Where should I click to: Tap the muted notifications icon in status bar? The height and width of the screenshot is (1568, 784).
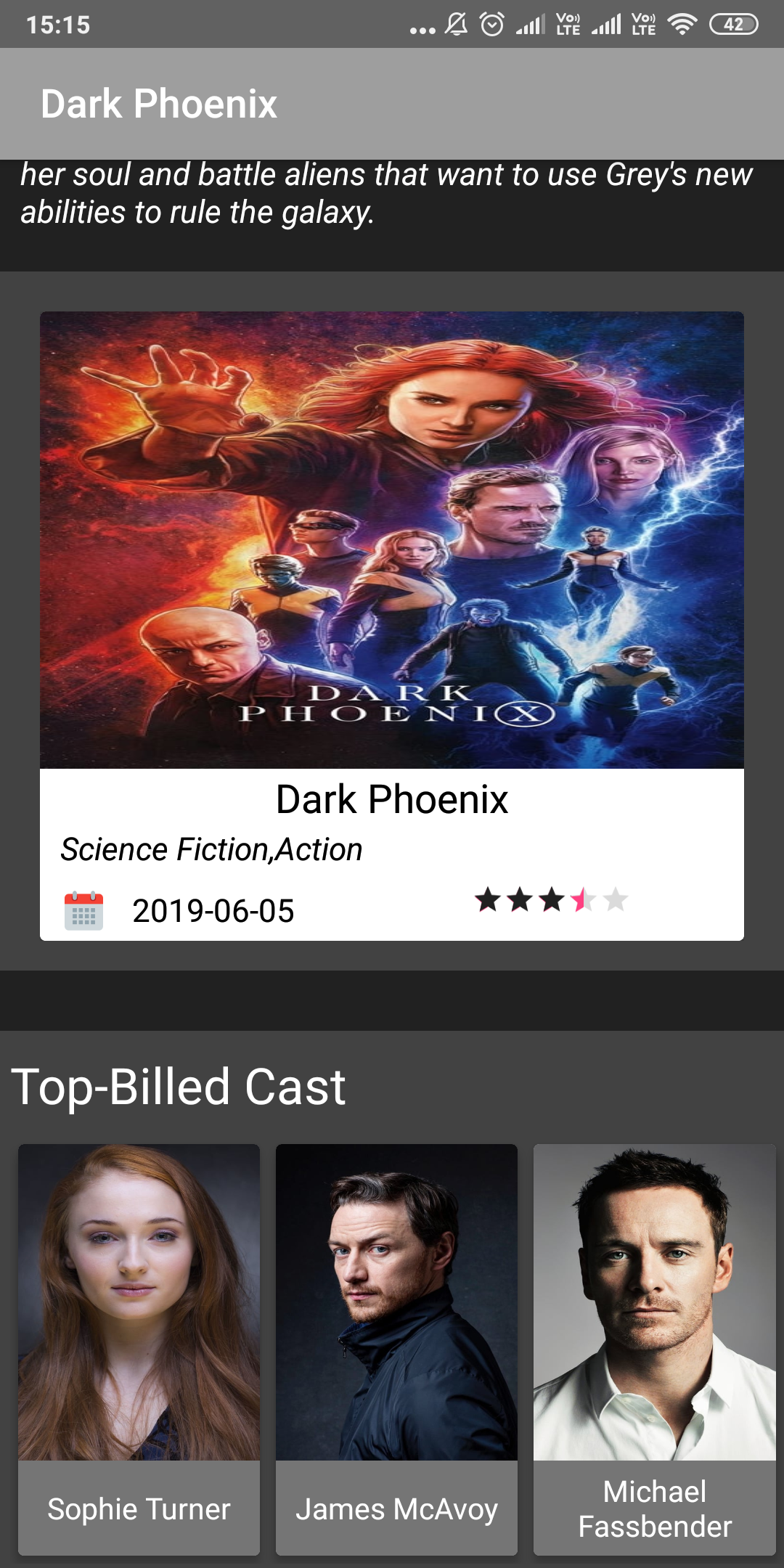click(x=456, y=24)
